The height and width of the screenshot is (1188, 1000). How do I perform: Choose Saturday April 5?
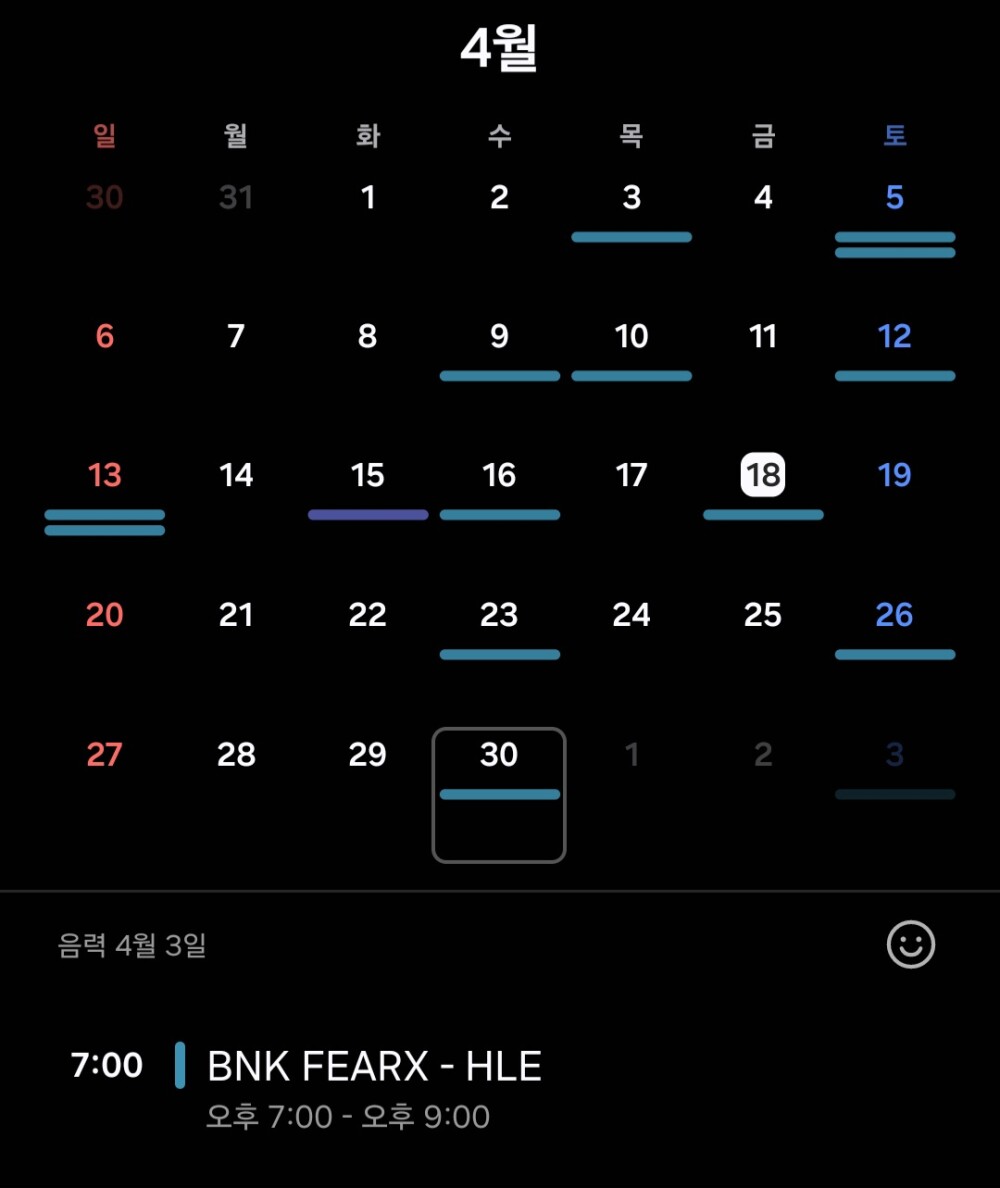(894, 198)
